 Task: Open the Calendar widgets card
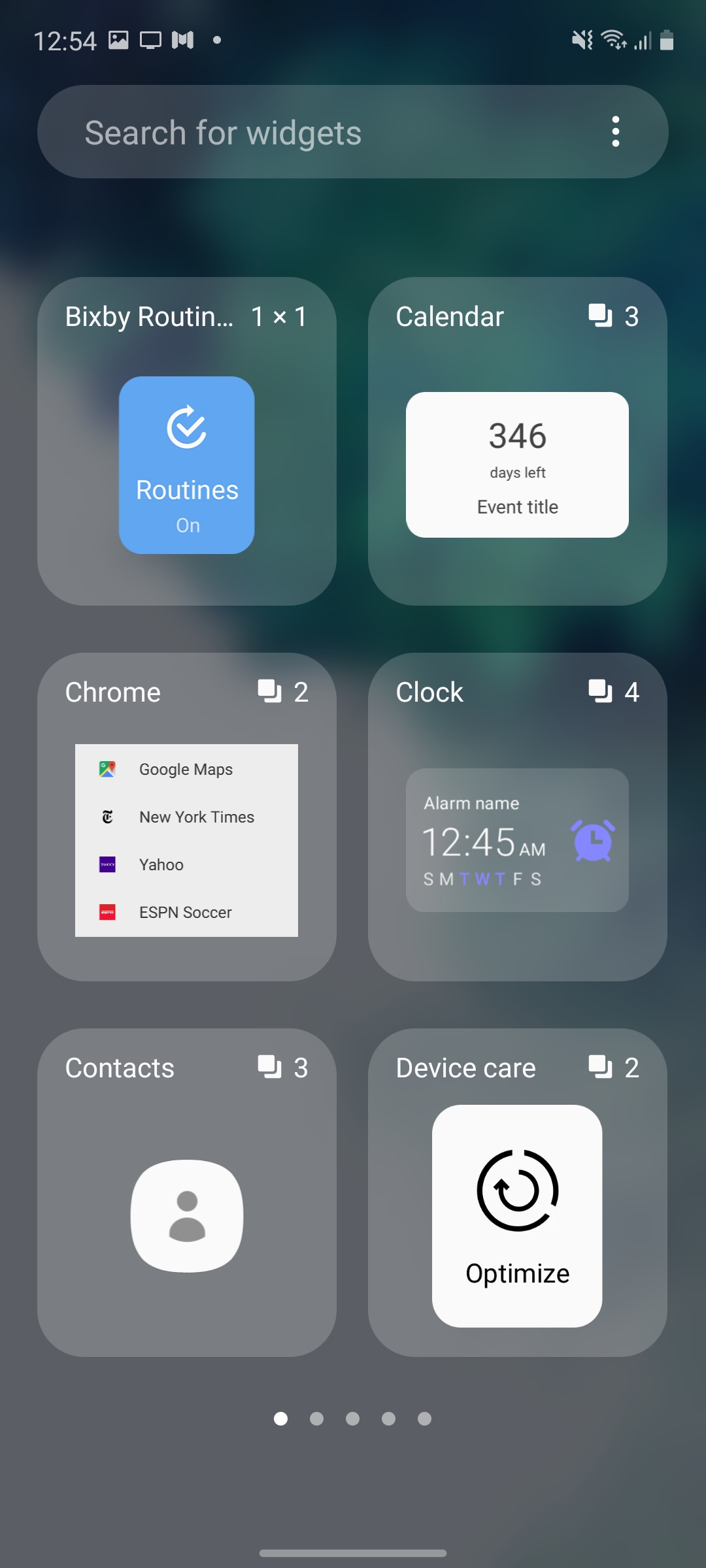point(517,442)
